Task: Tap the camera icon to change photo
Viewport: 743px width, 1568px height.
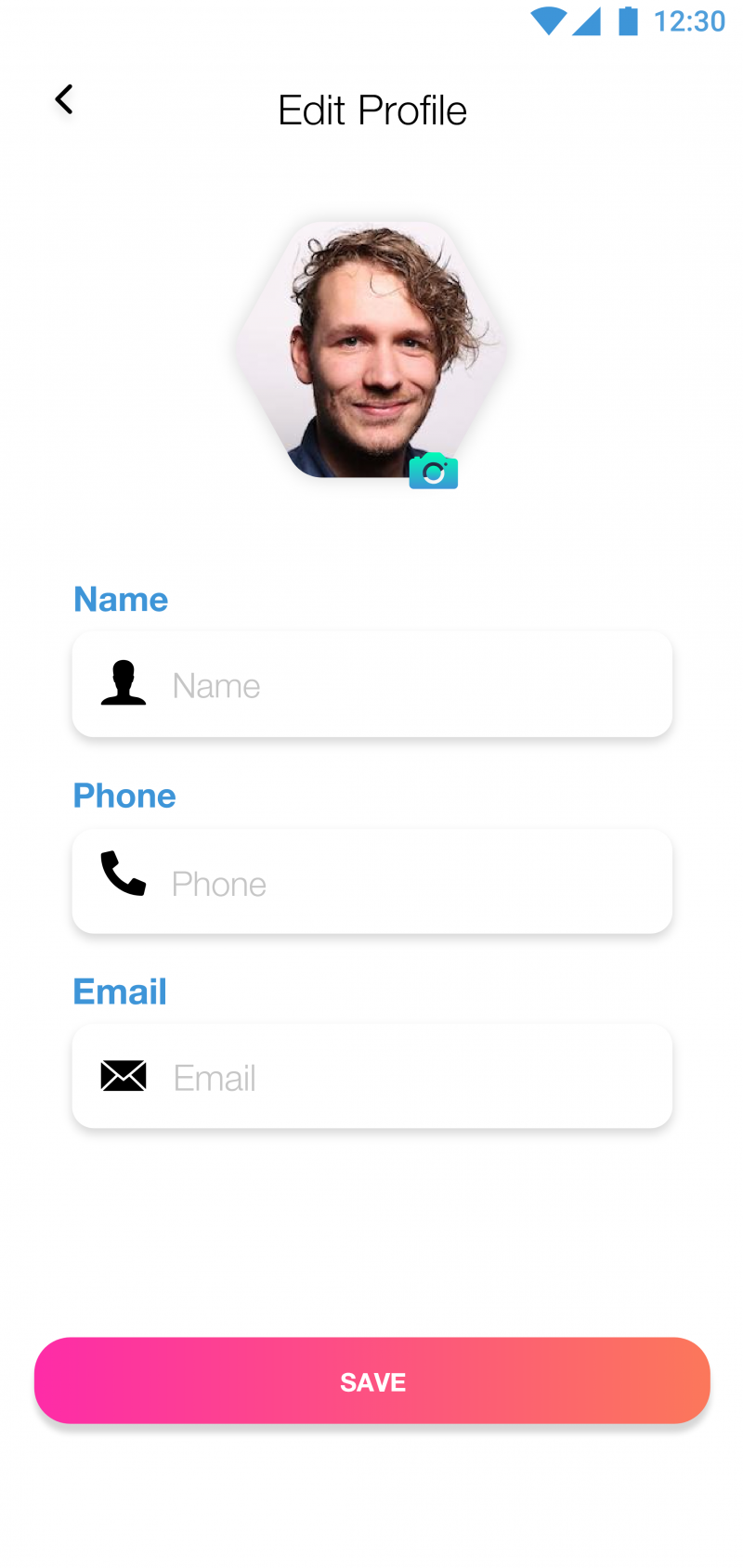Action: click(x=434, y=472)
